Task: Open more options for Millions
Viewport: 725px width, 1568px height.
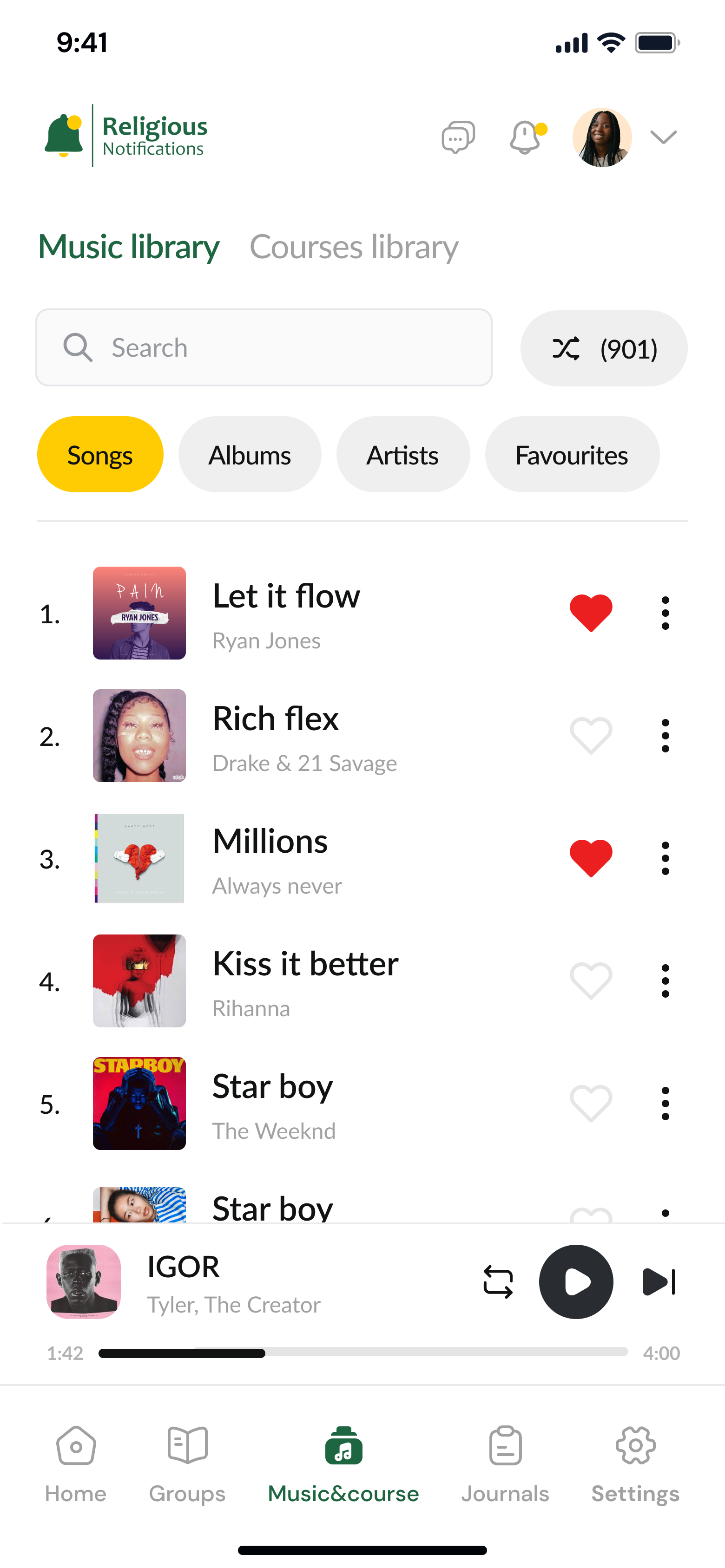Action: coord(666,858)
